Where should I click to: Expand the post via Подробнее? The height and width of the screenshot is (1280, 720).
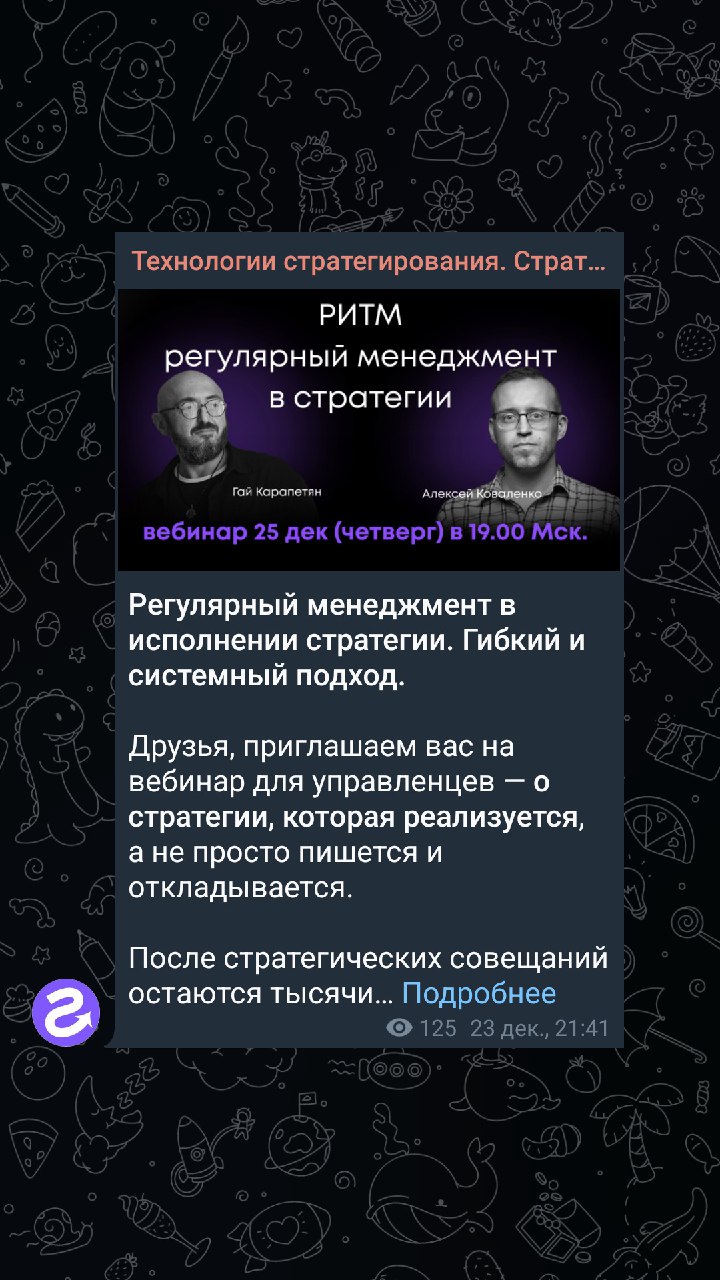tap(478, 994)
